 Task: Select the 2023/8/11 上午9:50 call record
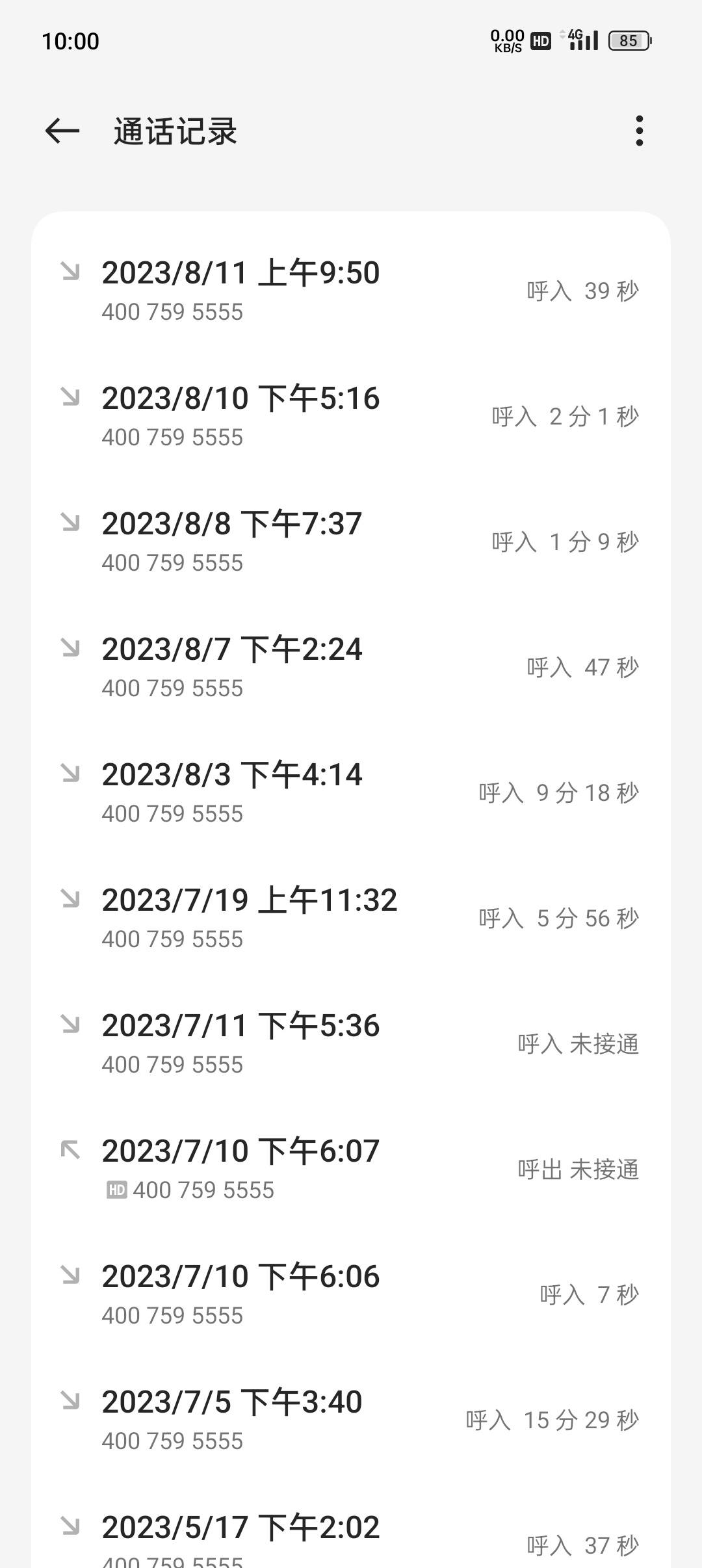(351, 291)
